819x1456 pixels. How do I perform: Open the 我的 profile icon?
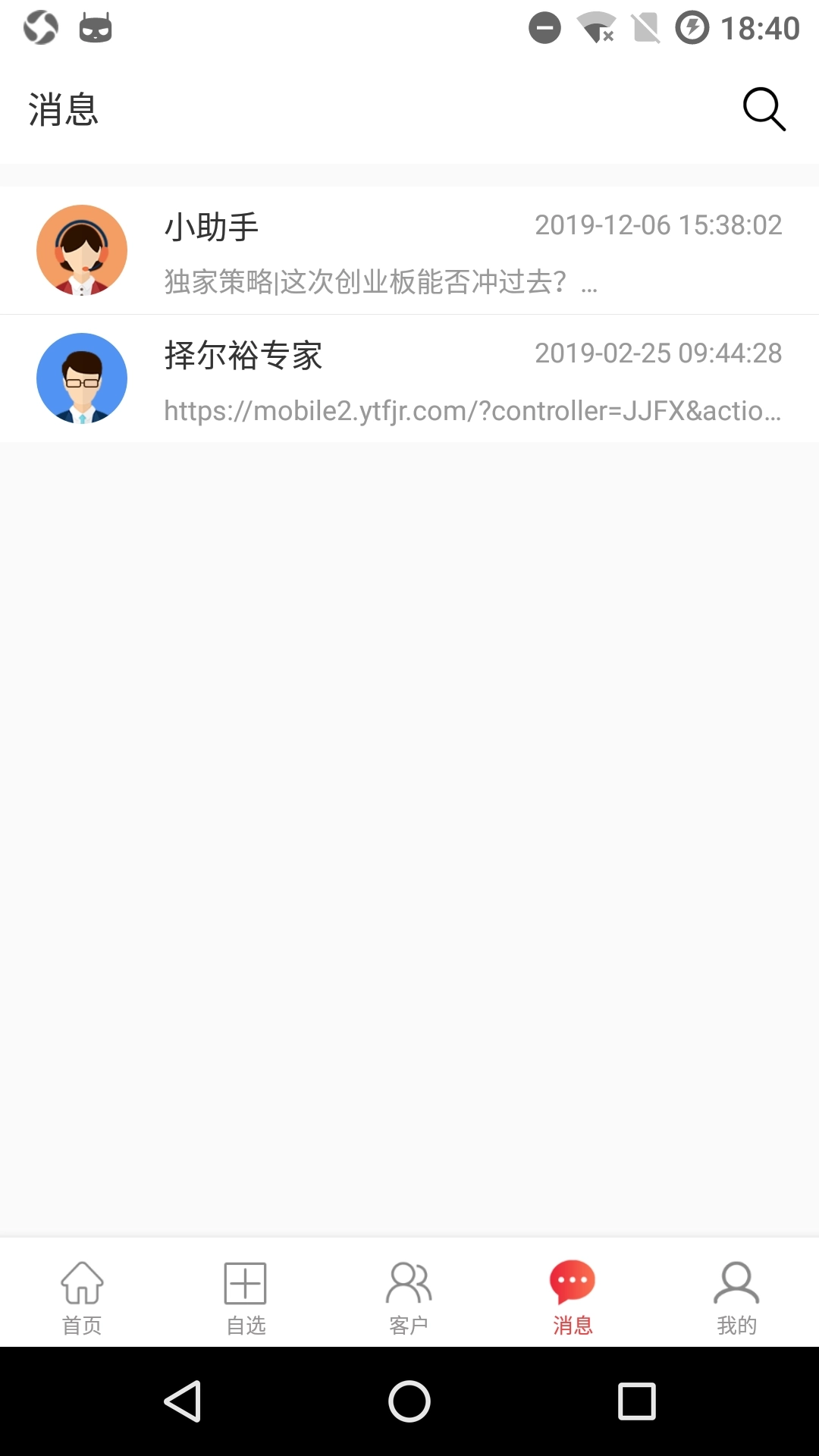[736, 1282]
